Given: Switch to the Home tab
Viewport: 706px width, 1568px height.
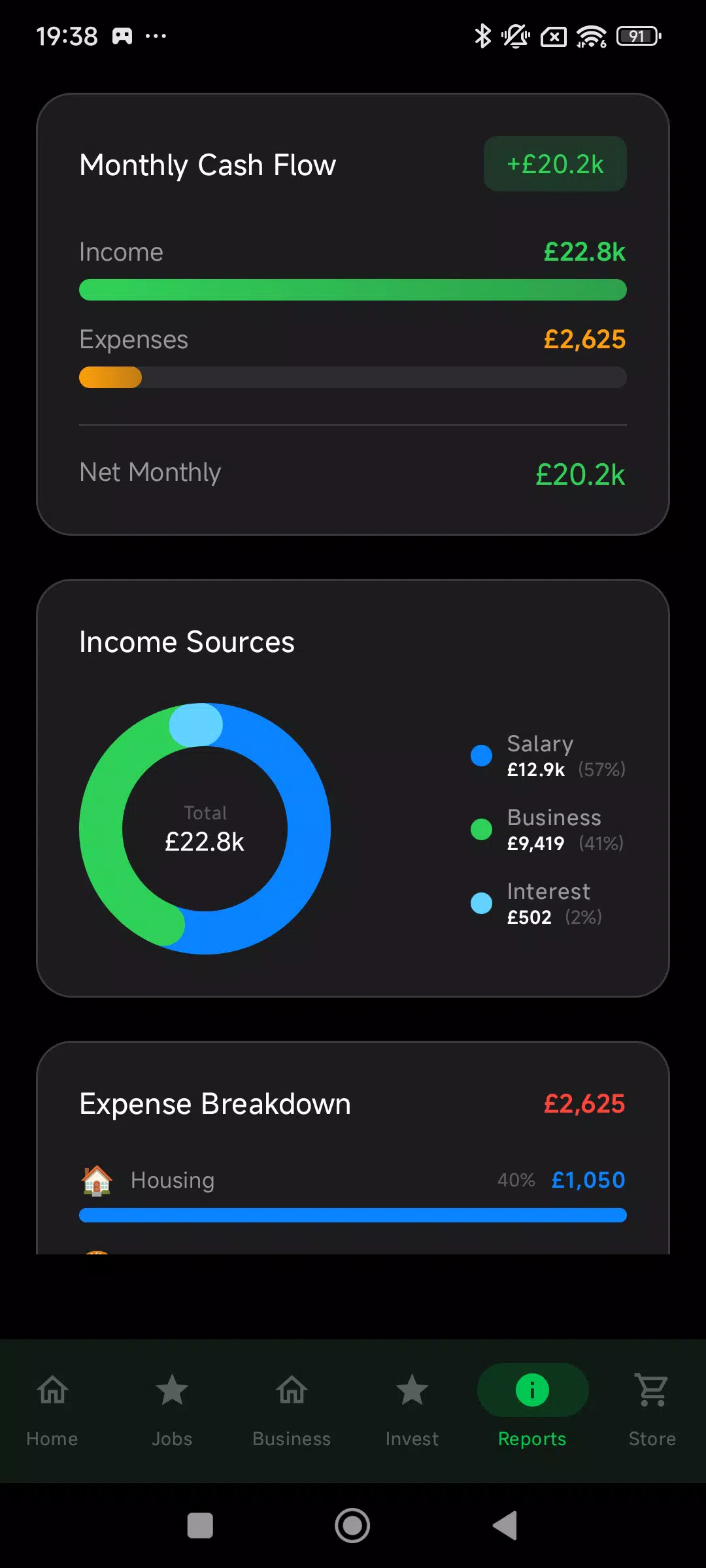Looking at the screenshot, I should [52, 1410].
